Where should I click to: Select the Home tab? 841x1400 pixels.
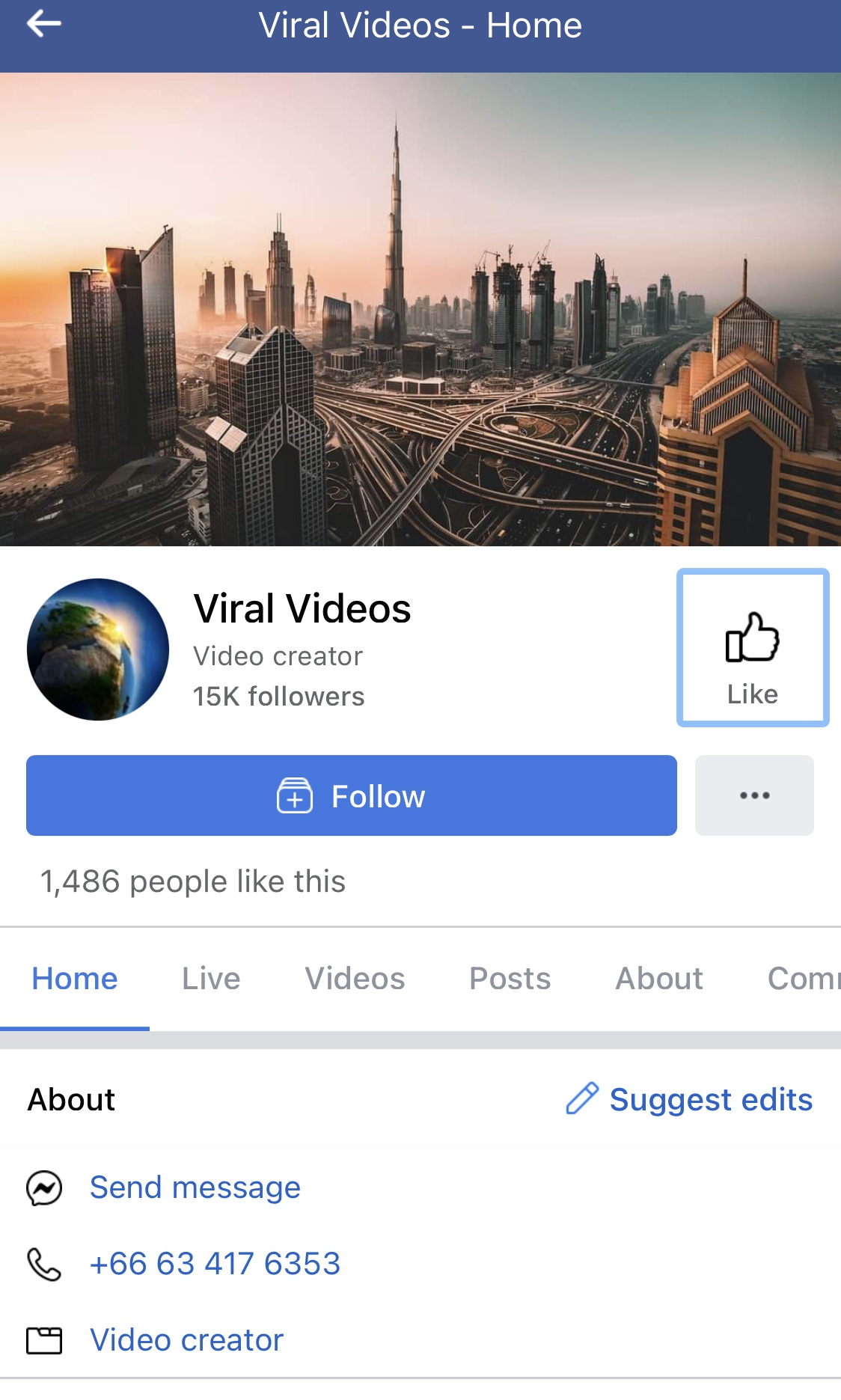coord(75,979)
